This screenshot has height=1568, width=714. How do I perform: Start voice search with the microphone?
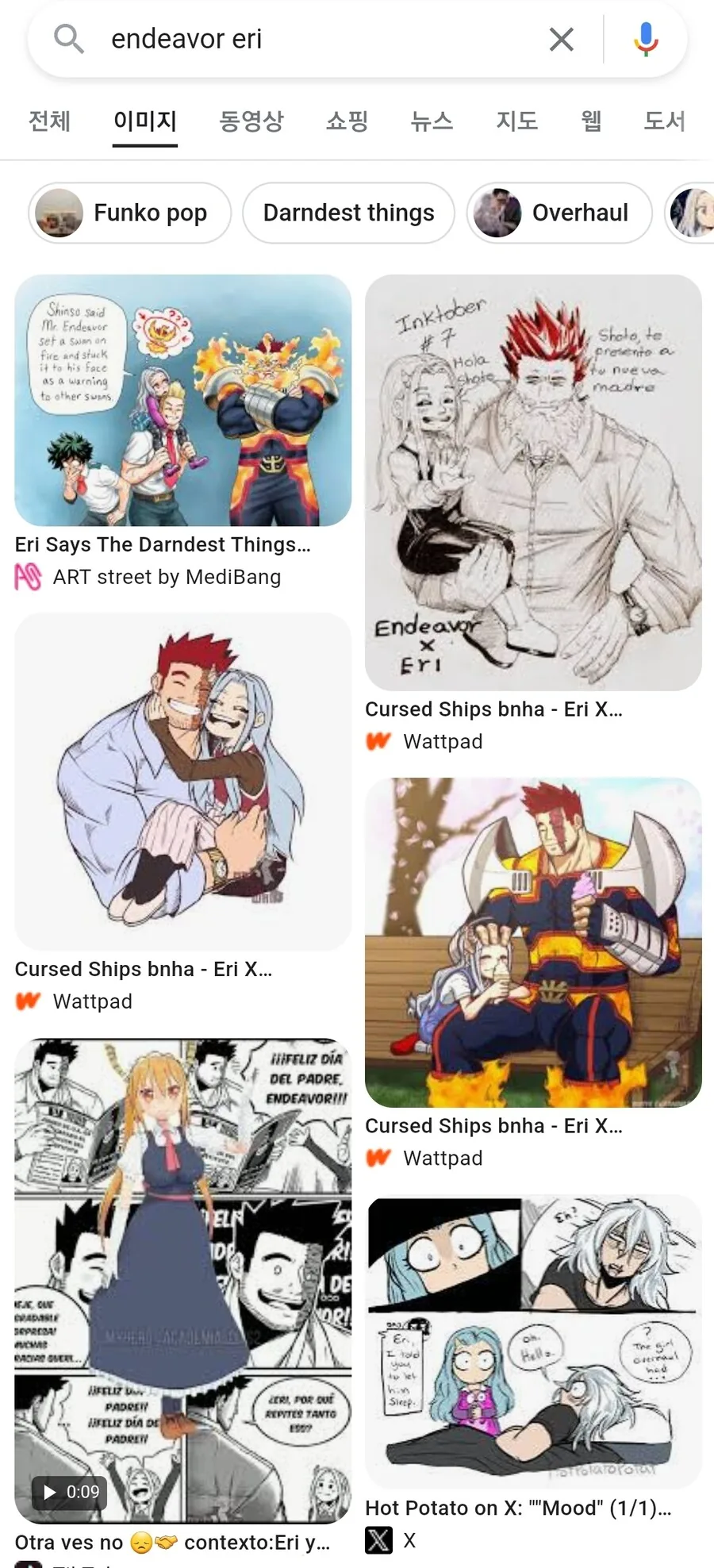[646, 39]
